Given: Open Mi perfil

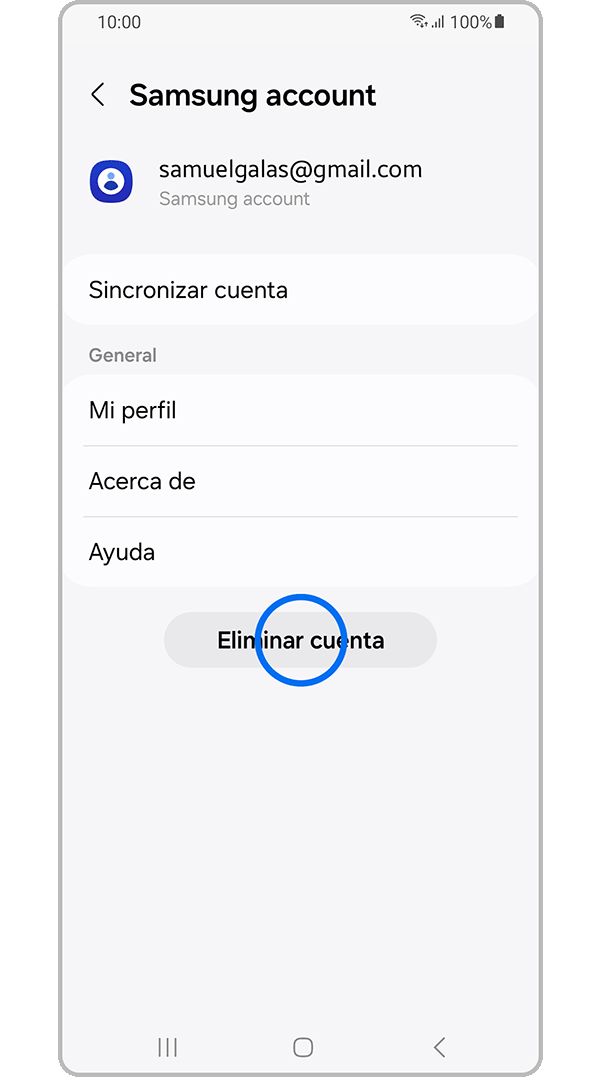Looking at the screenshot, I should point(300,410).
